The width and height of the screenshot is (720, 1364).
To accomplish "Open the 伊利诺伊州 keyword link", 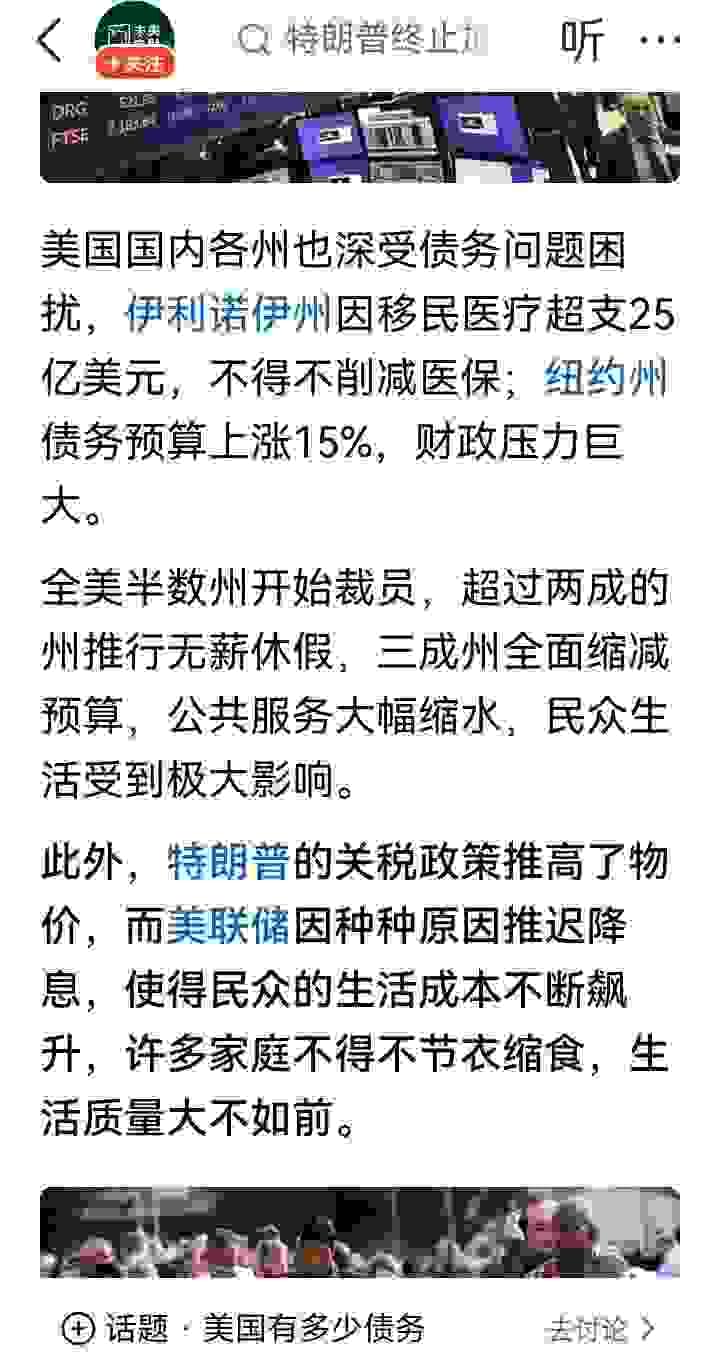I will click(229, 318).
